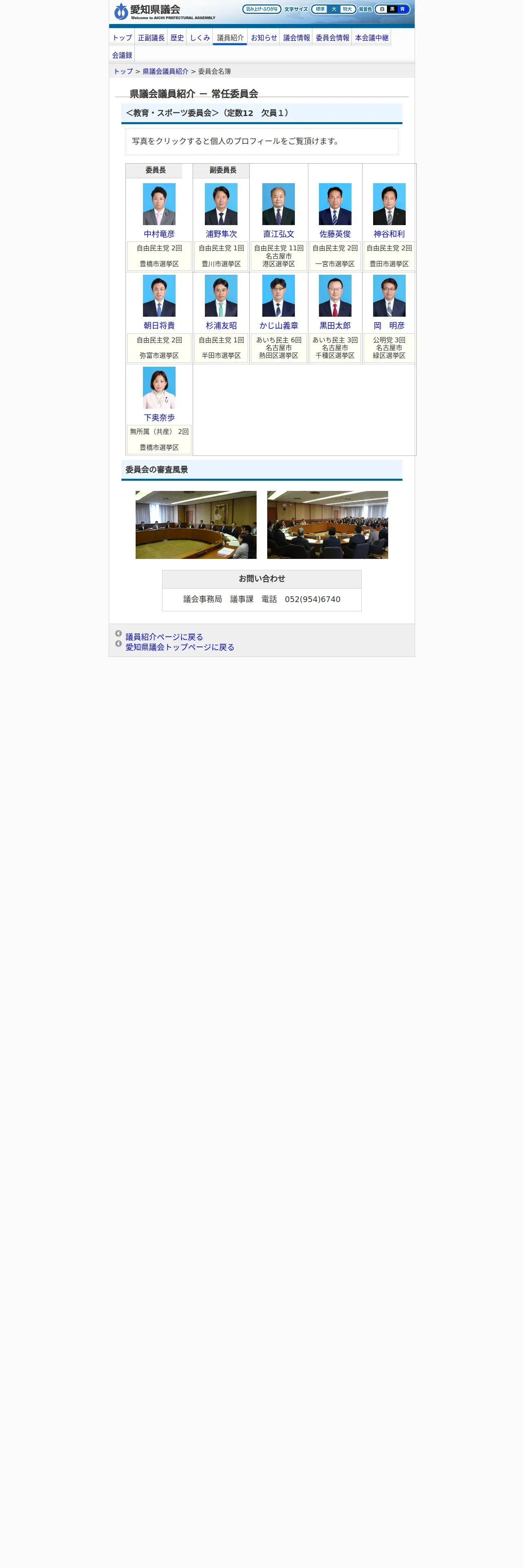Select the 委員会情報 tab
The height and width of the screenshot is (1568, 523).
pos(332,38)
